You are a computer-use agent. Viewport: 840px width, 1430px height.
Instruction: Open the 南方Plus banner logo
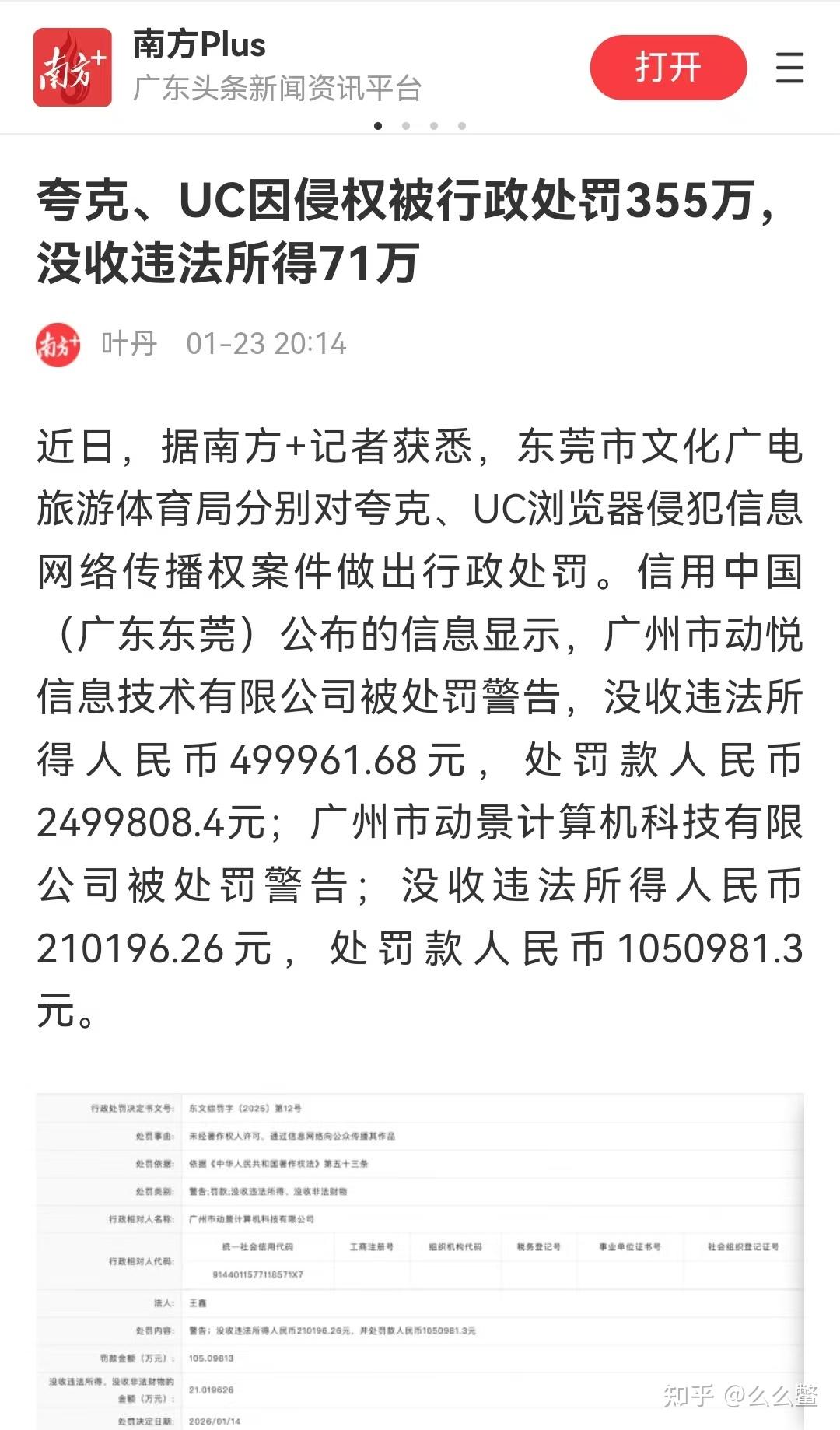pyautogui.click(x=72, y=67)
